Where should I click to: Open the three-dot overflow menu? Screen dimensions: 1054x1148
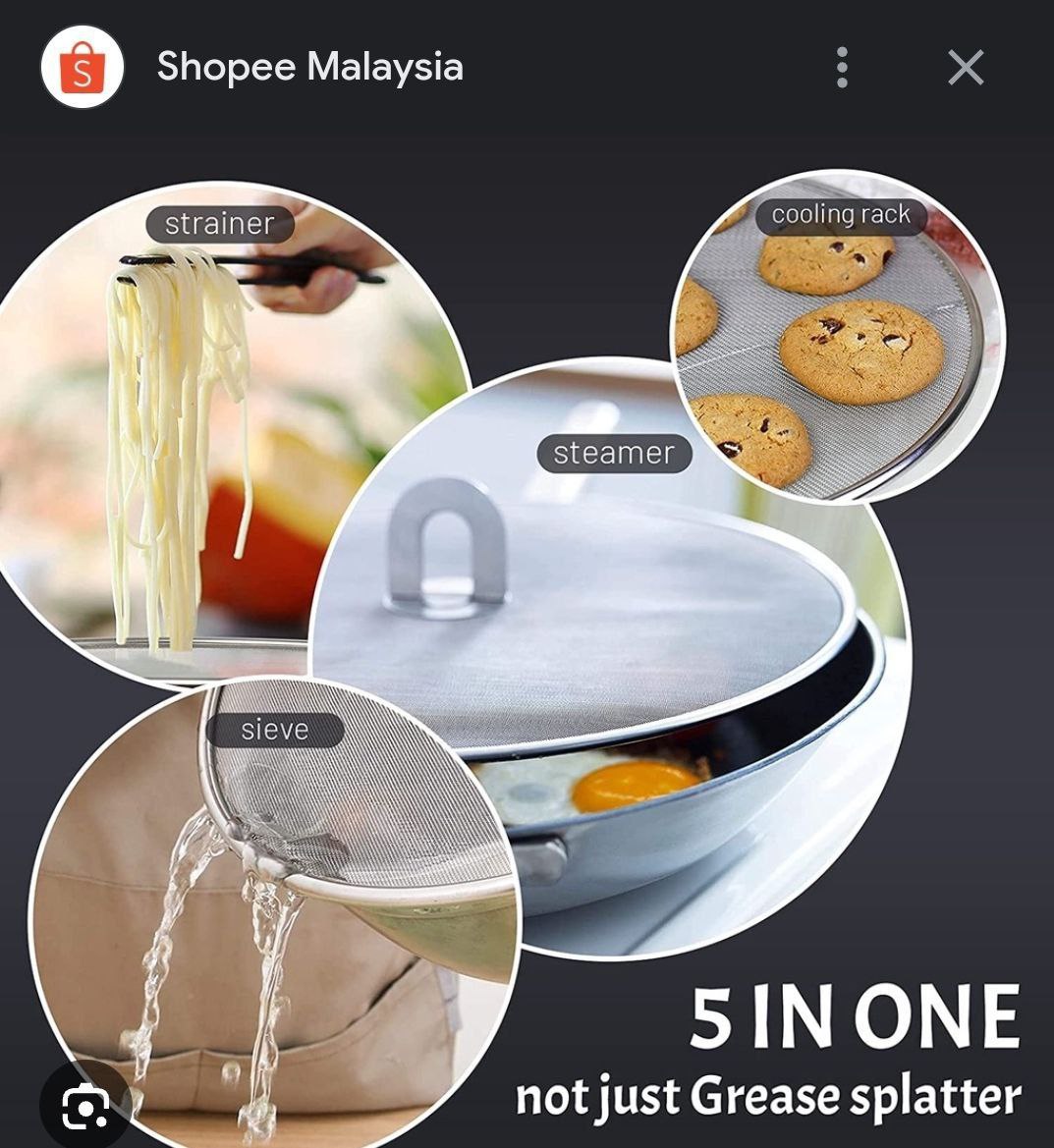842,68
